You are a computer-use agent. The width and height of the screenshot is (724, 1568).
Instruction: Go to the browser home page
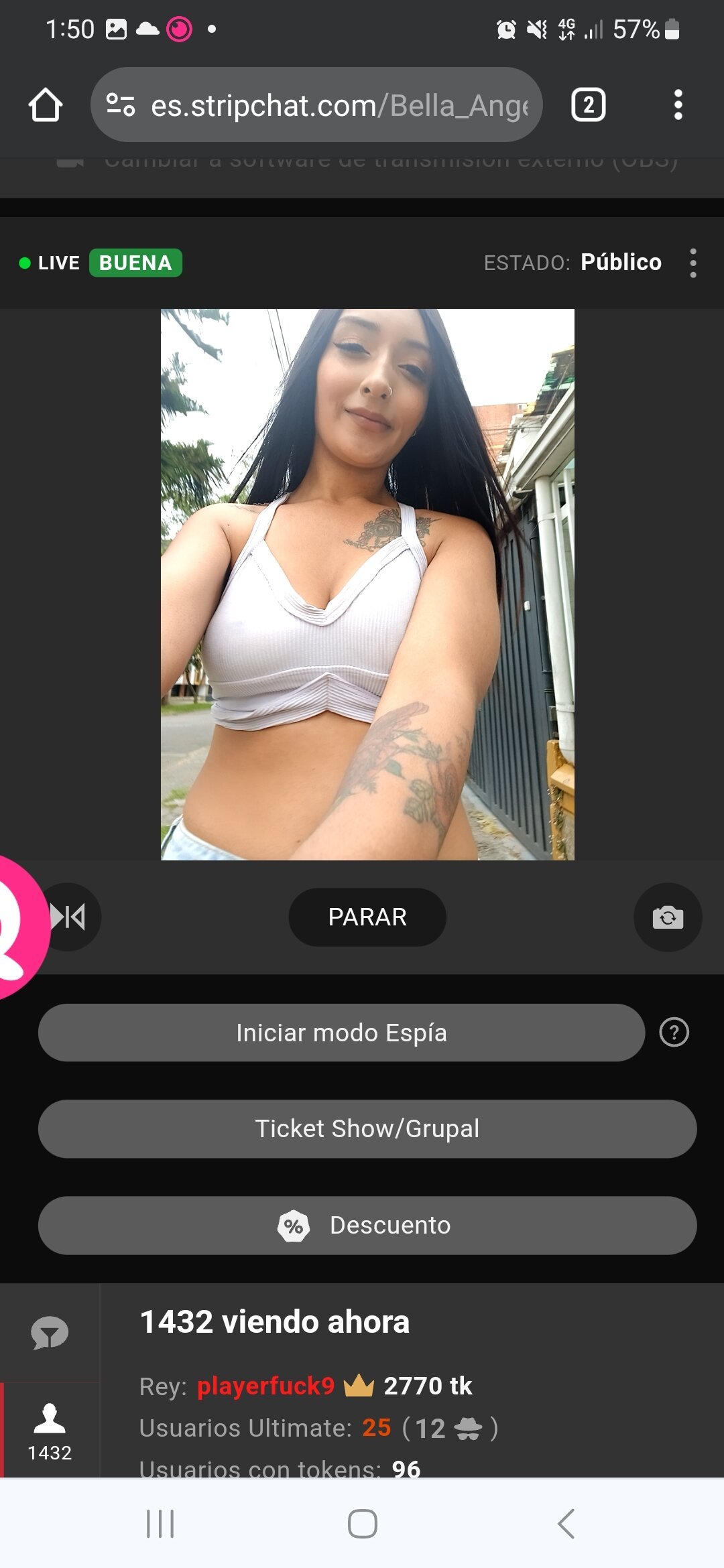coord(46,105)
